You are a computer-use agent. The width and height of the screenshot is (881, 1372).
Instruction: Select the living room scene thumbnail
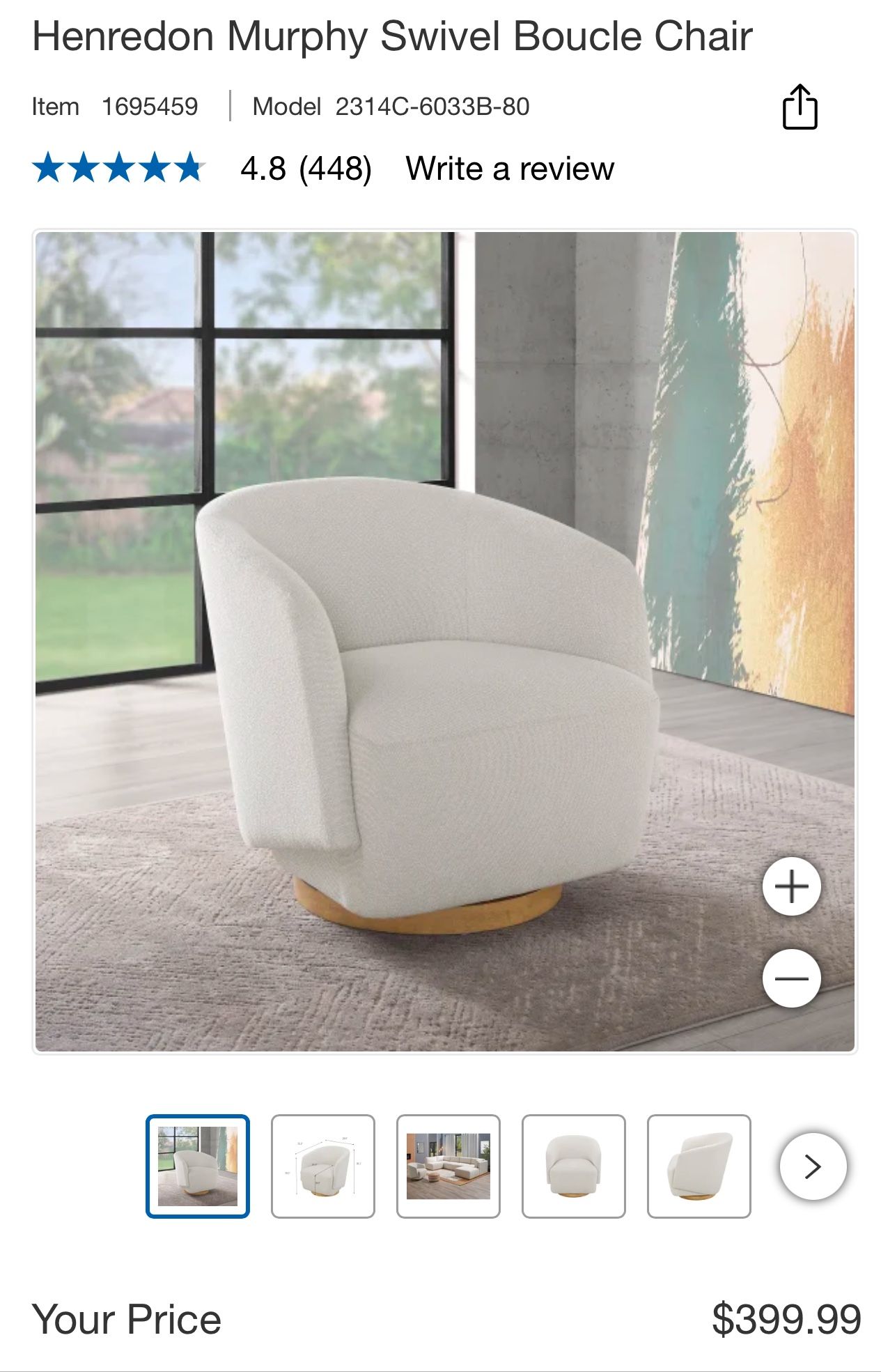pos(448,1166)
